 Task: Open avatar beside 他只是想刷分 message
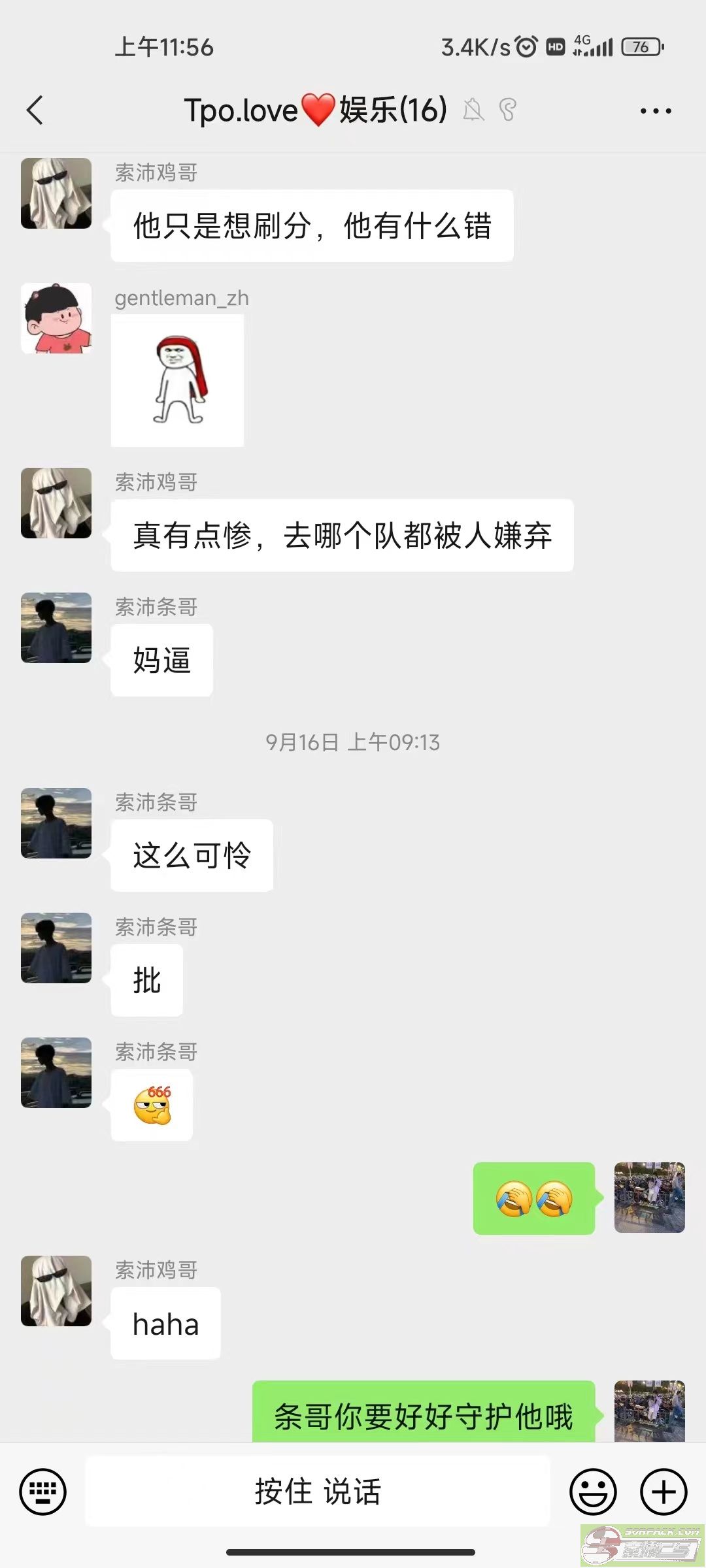tap(56, 193)
